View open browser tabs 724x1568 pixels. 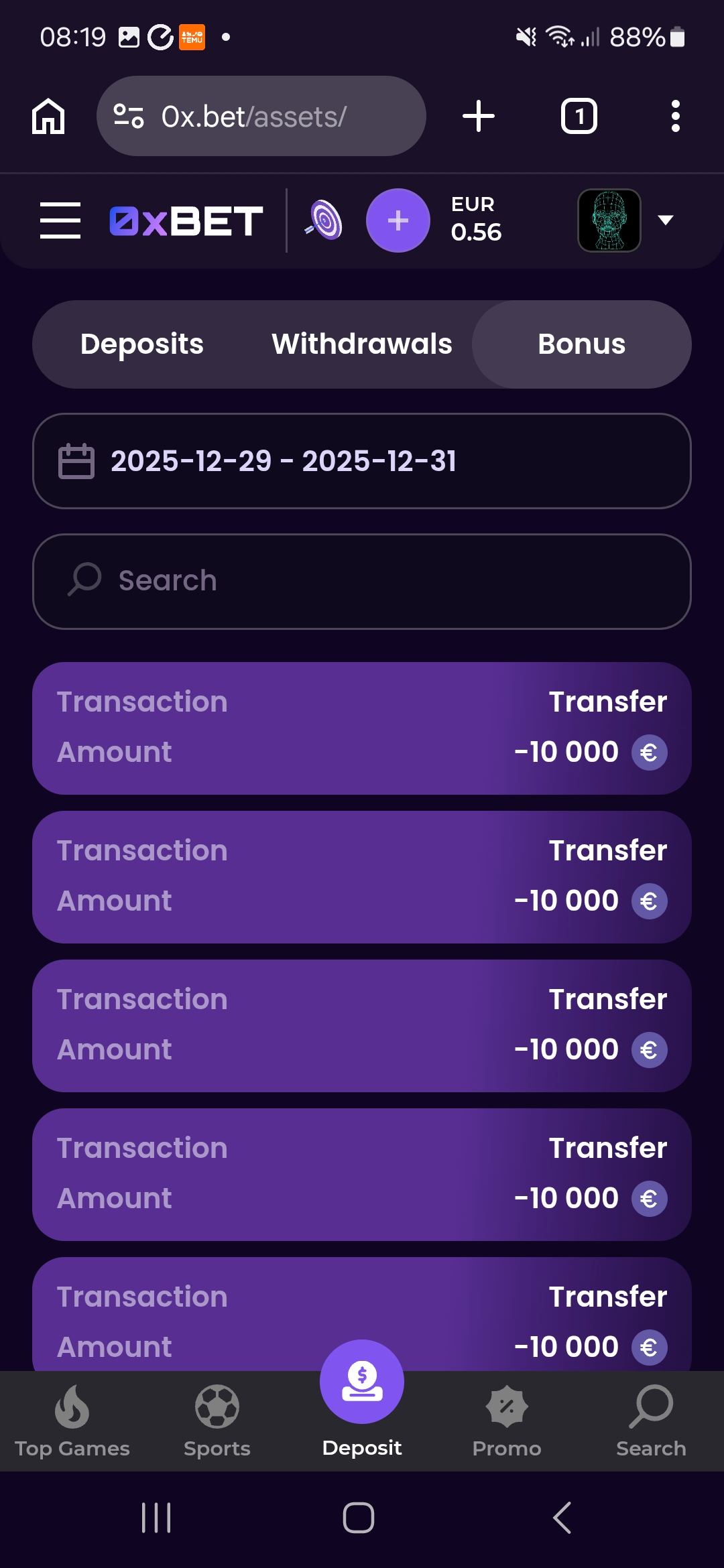tap(579, 117)
